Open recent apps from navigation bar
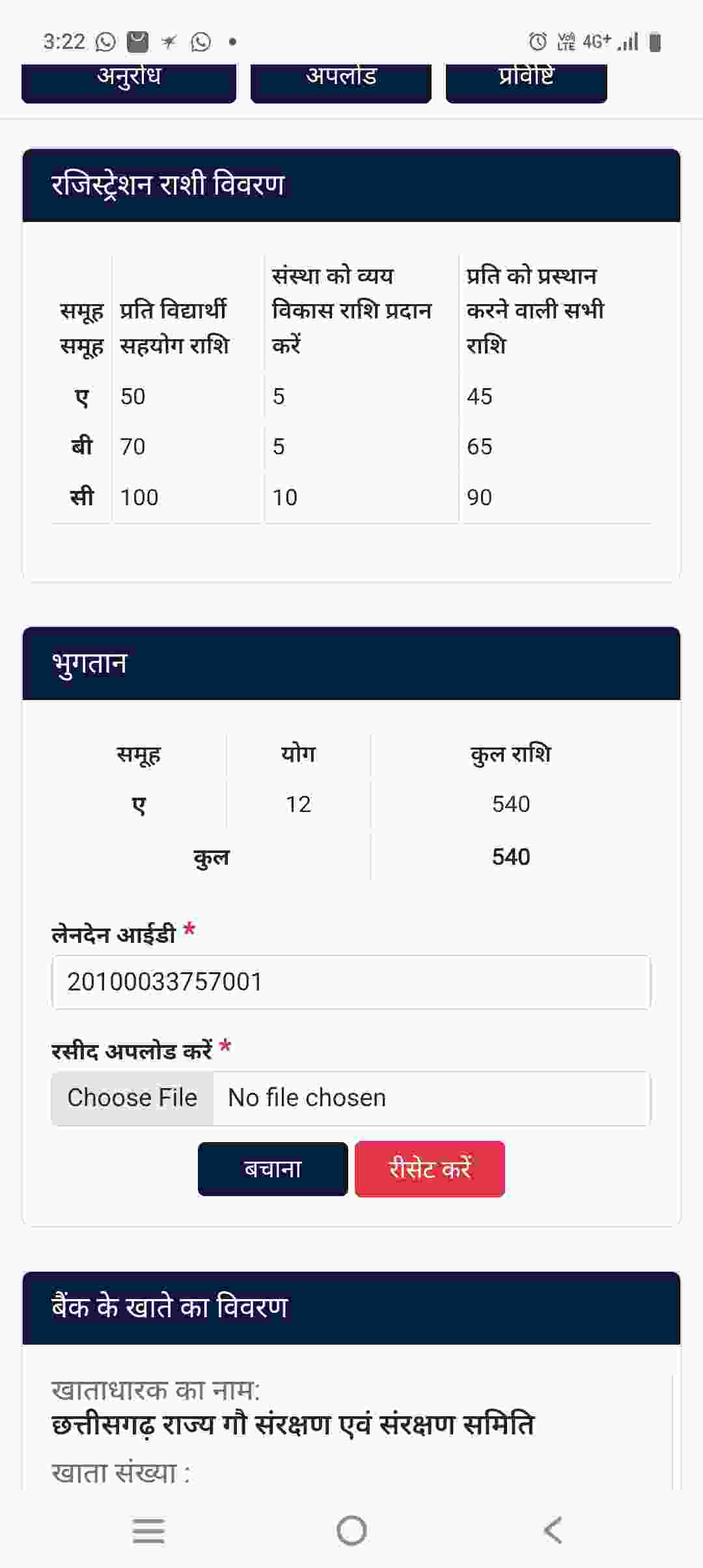This screenshot has width=703, height=1568. [148, 1530]
